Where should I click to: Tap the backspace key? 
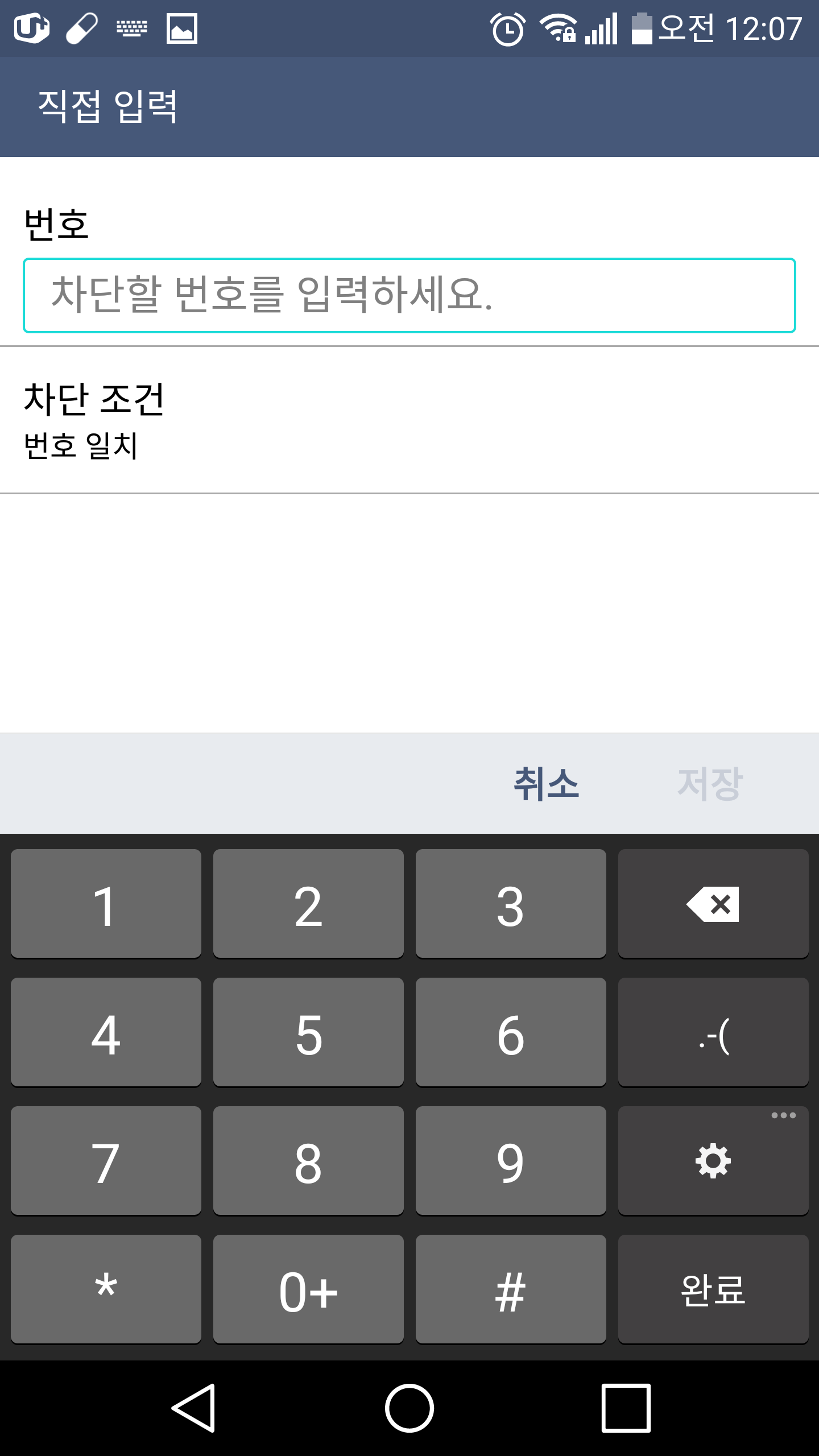point(713,904)
